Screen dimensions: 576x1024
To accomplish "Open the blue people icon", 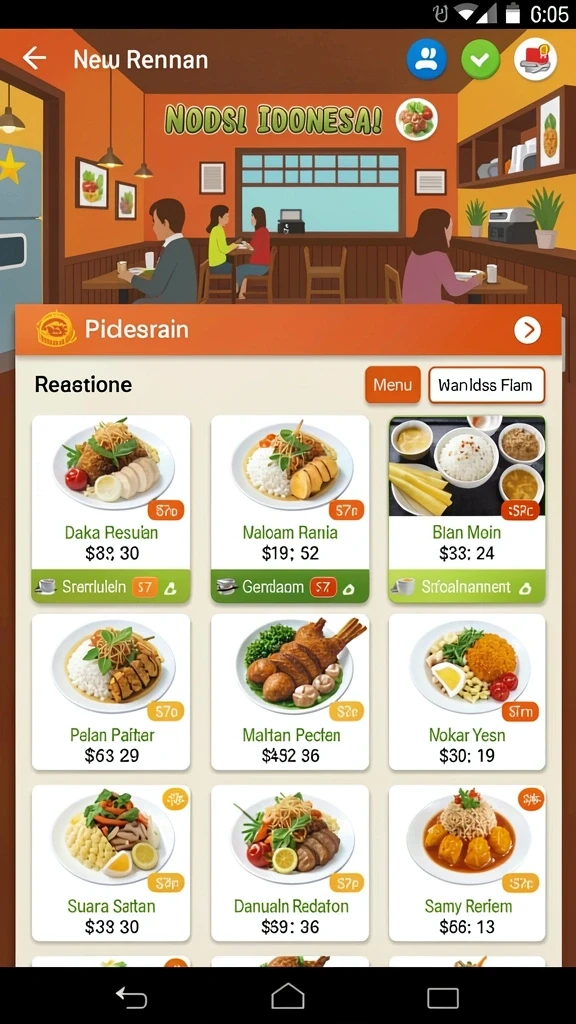I will (x=426, y=59).
